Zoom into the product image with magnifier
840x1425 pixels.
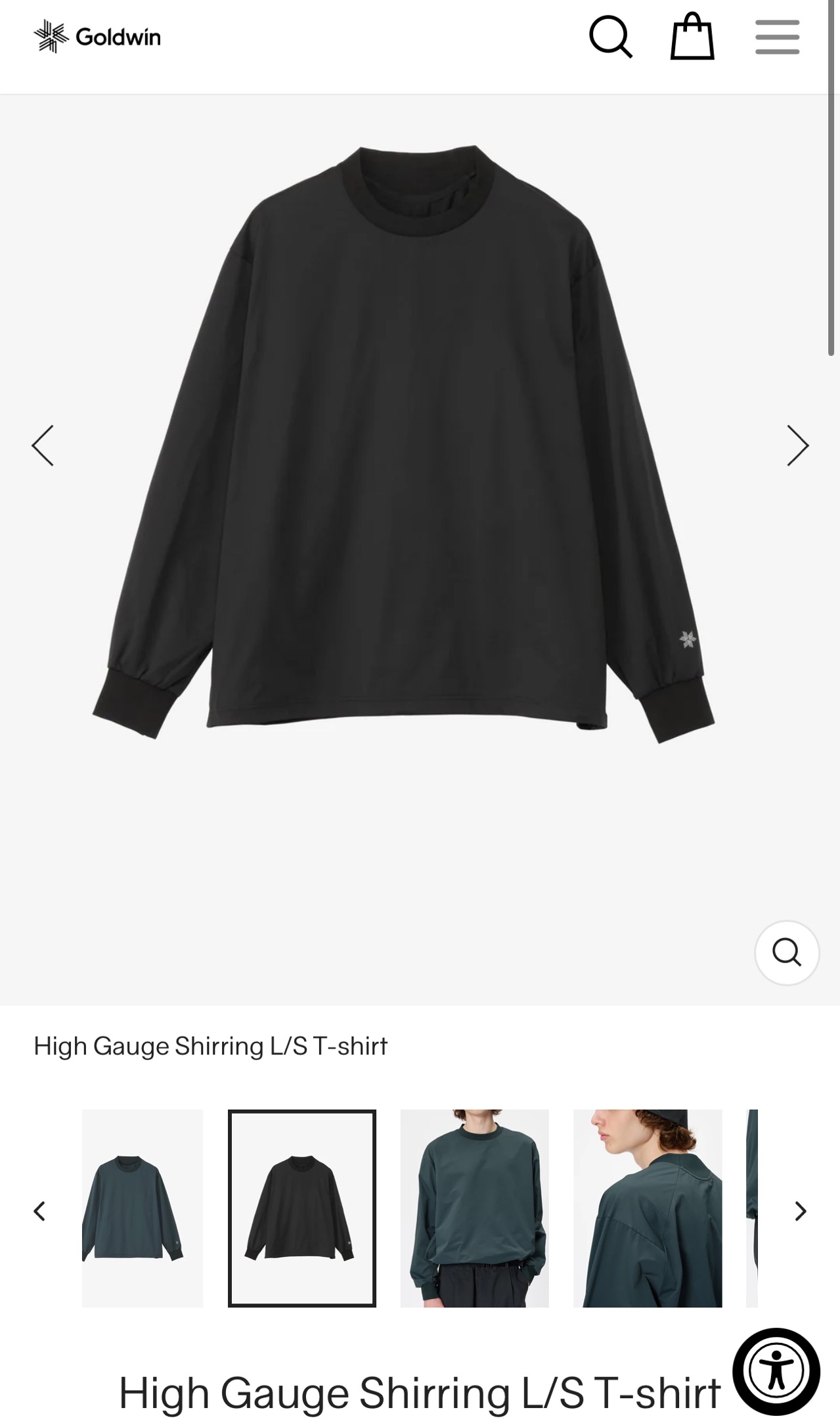point(786,952)
